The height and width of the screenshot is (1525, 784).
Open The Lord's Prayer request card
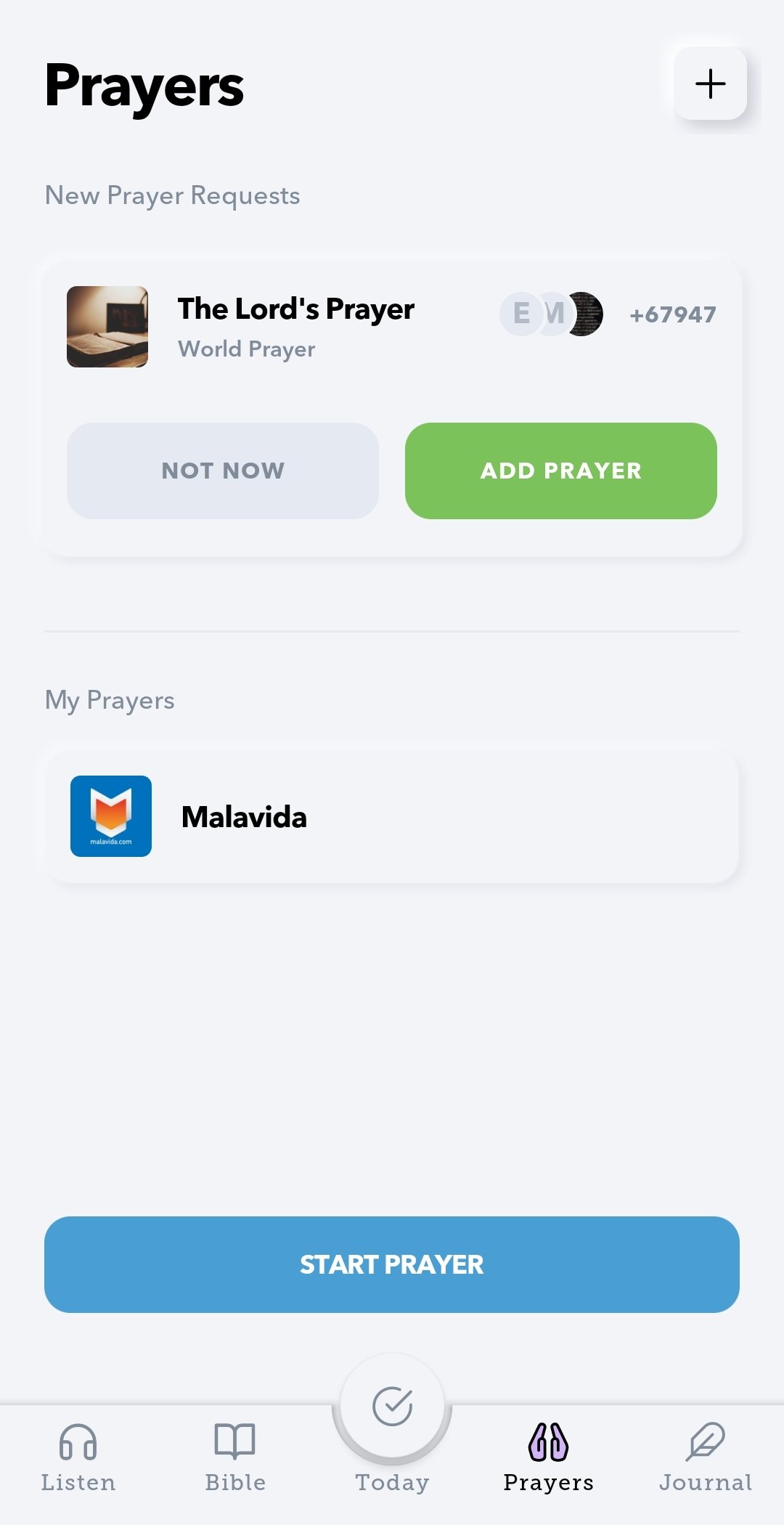[296, 325]
